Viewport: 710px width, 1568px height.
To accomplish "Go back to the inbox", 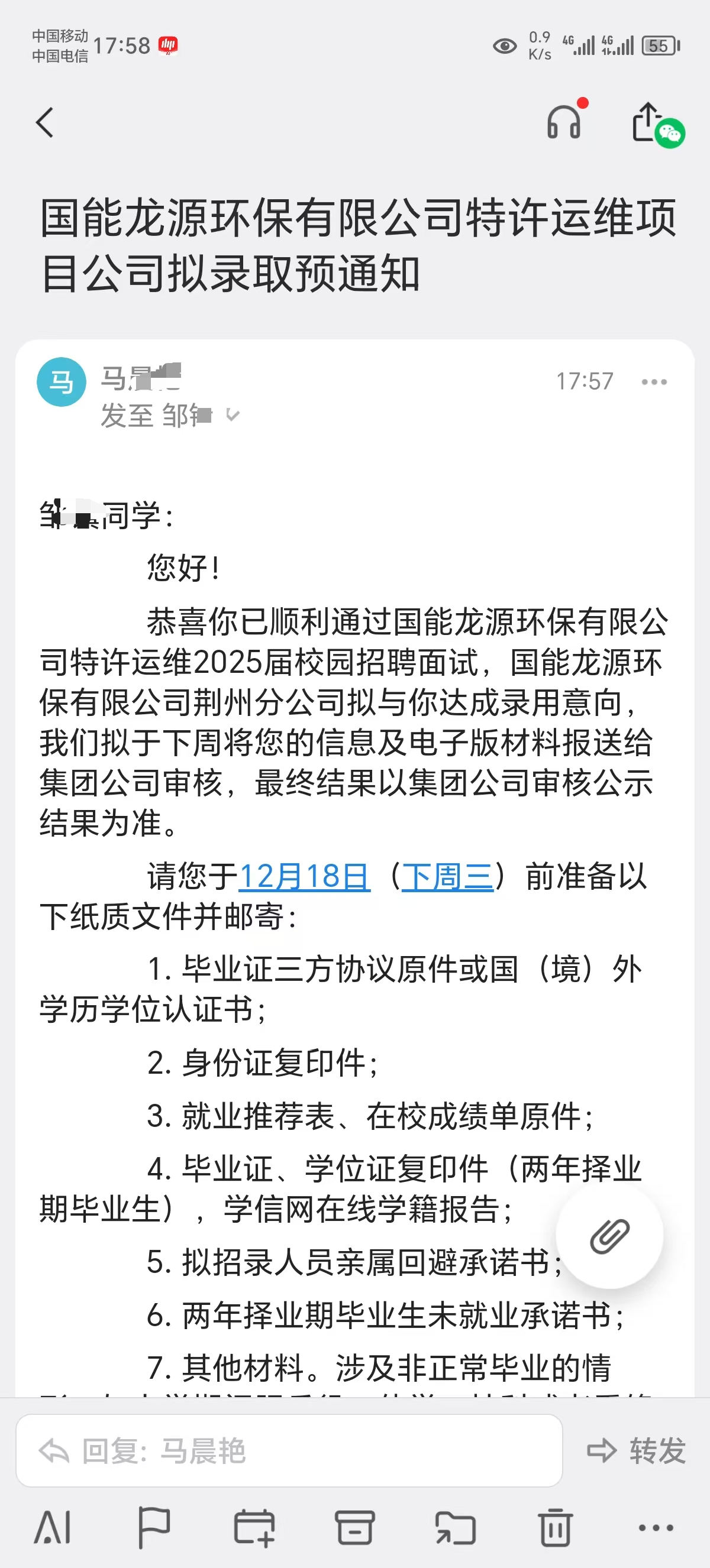I will pyautogui.click(x=45, y=122).
